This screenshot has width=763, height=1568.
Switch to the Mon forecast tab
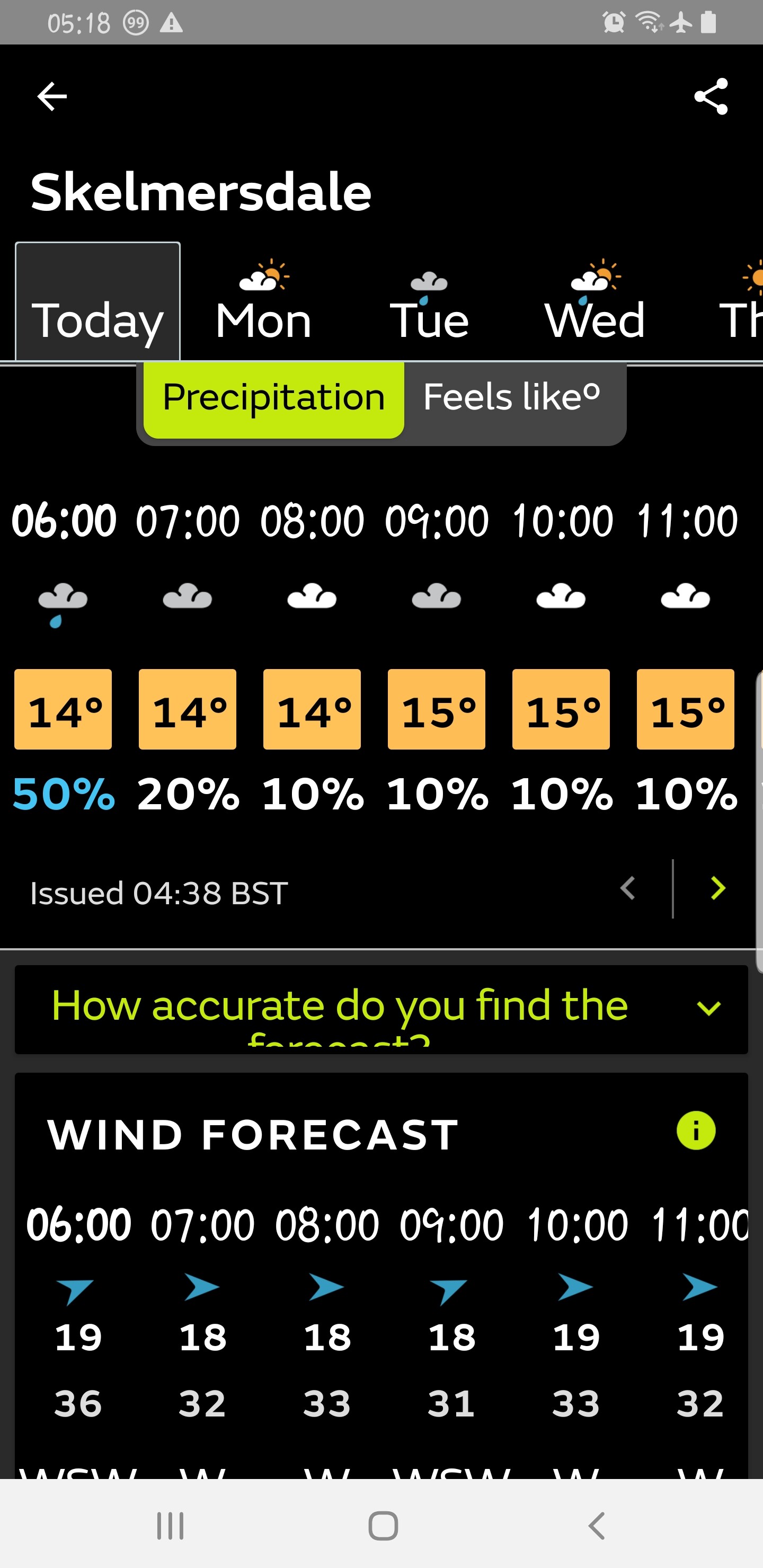(264, 302)
